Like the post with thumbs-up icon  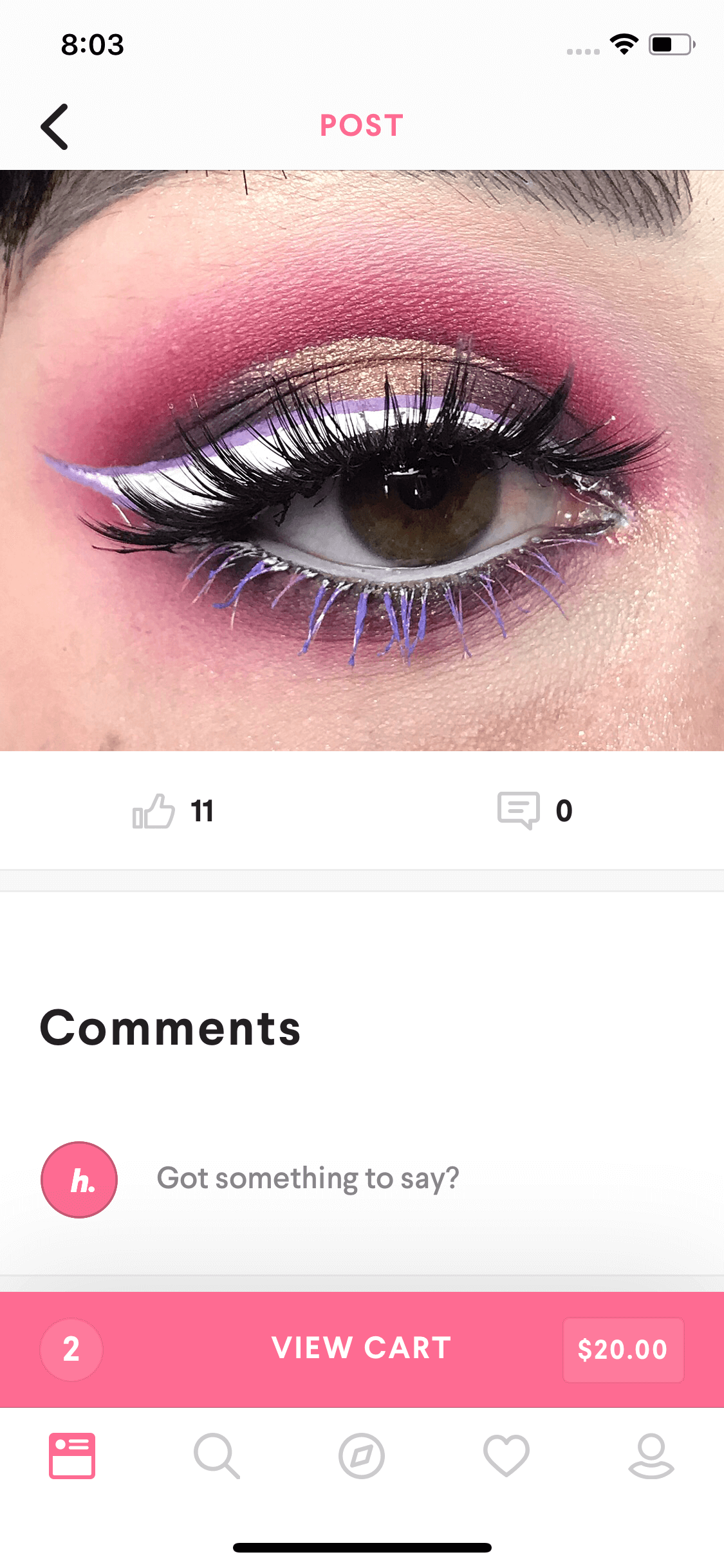tap(153, 811)
